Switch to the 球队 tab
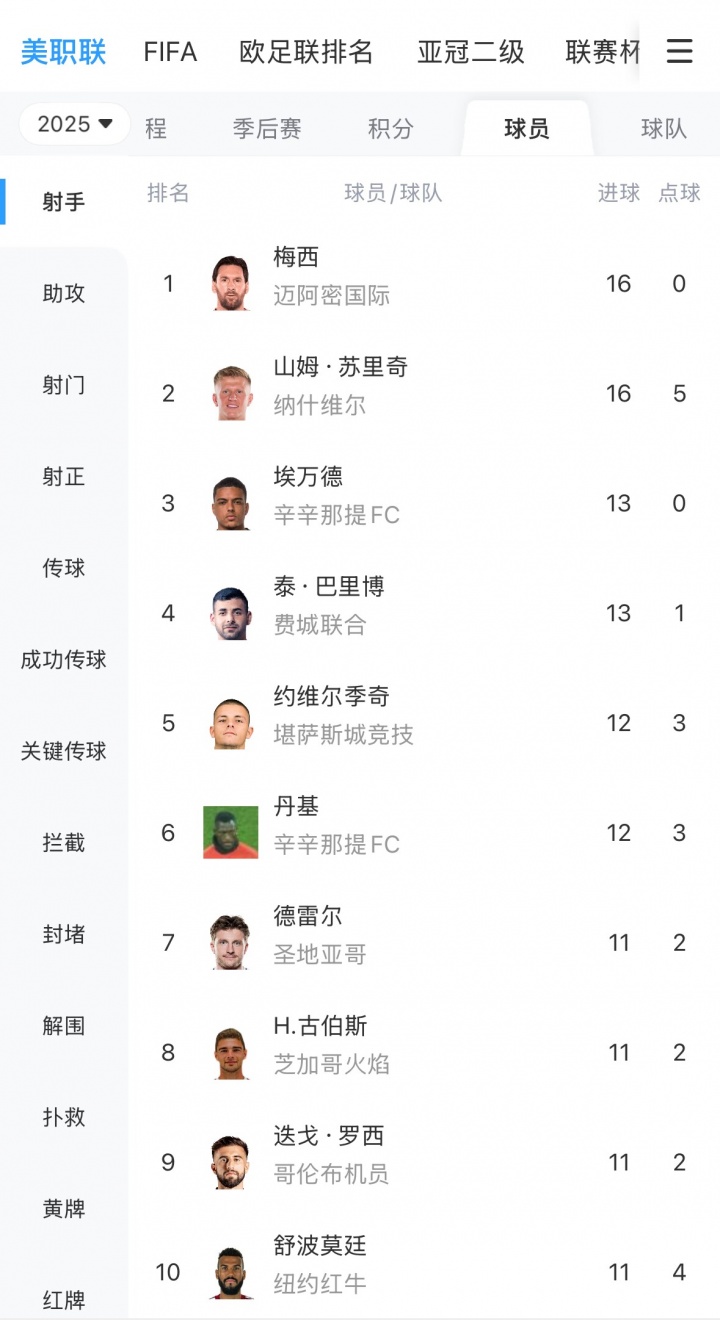 663,129
